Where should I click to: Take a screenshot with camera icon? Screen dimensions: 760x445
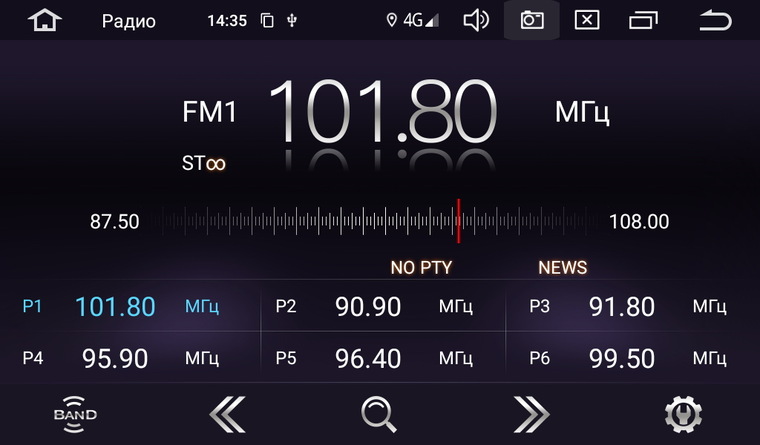click(x=532, y=20)
